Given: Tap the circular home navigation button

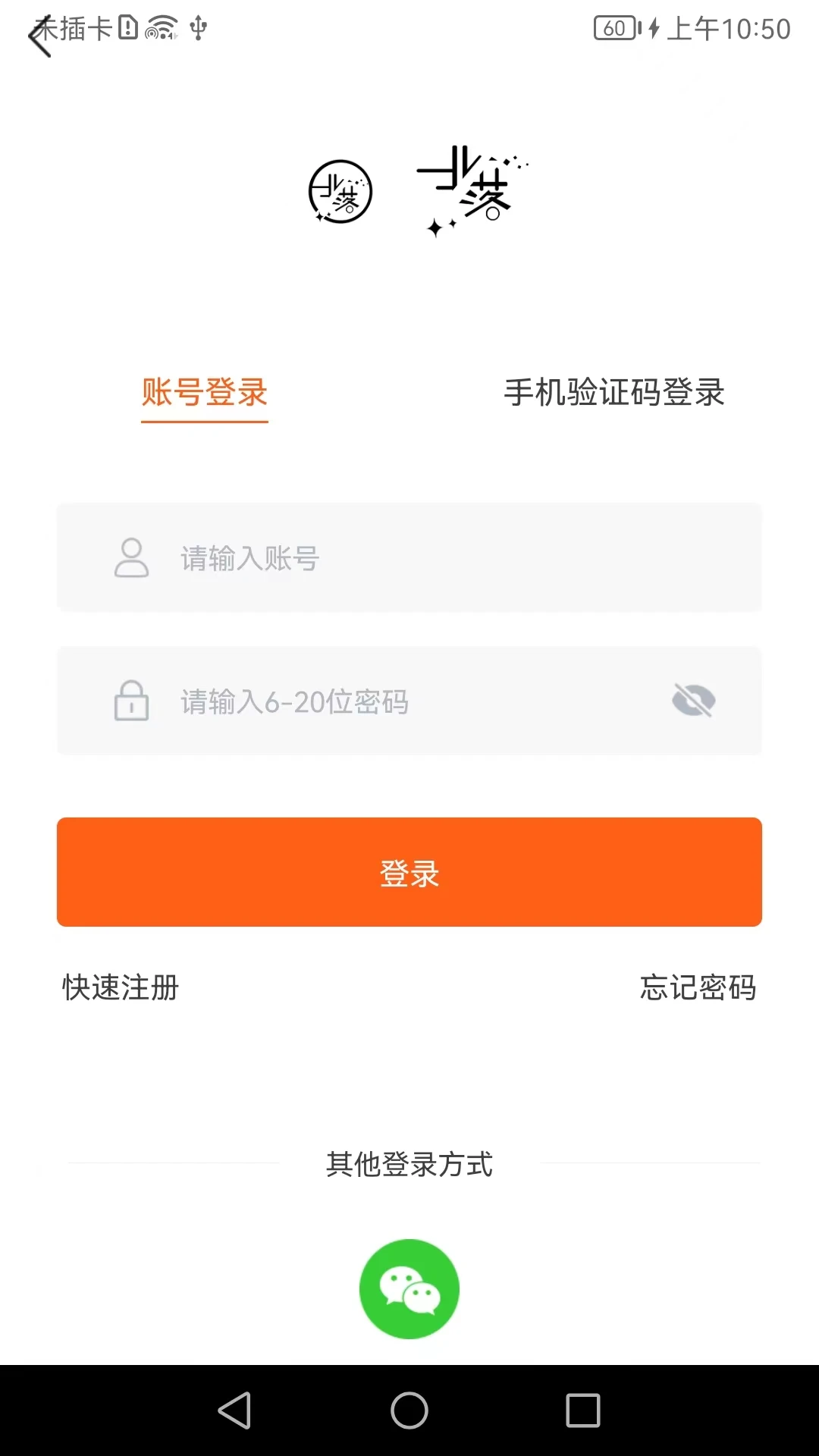Looking at the screenshot, I should (408, 1410).
